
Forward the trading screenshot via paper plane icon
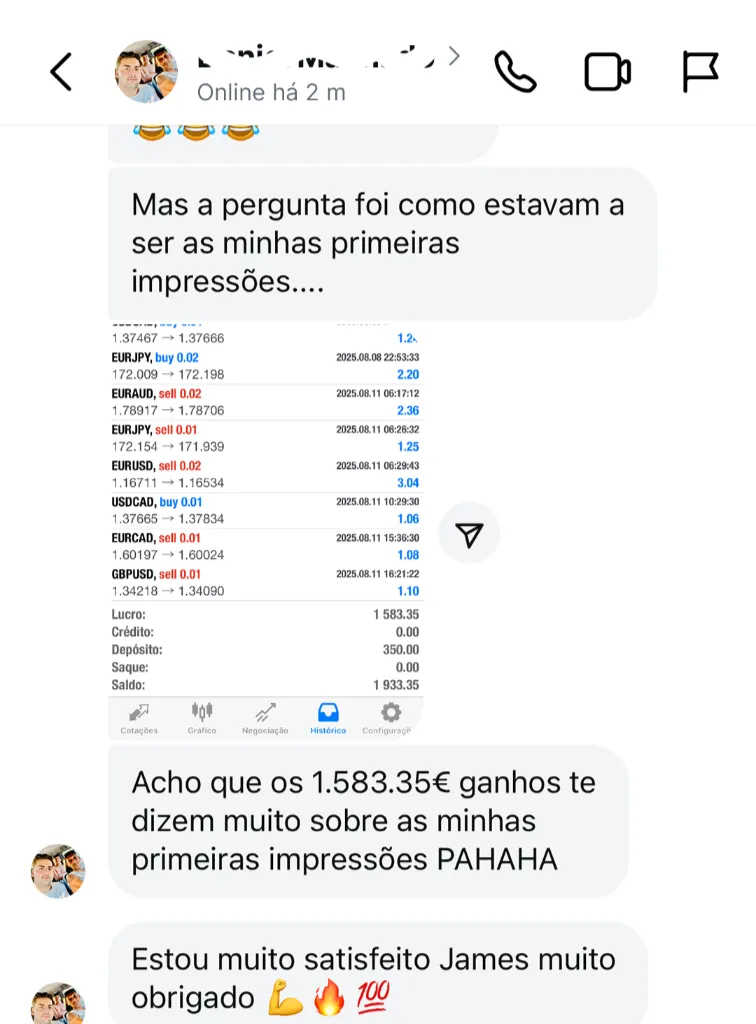click(x=469, y=533)
